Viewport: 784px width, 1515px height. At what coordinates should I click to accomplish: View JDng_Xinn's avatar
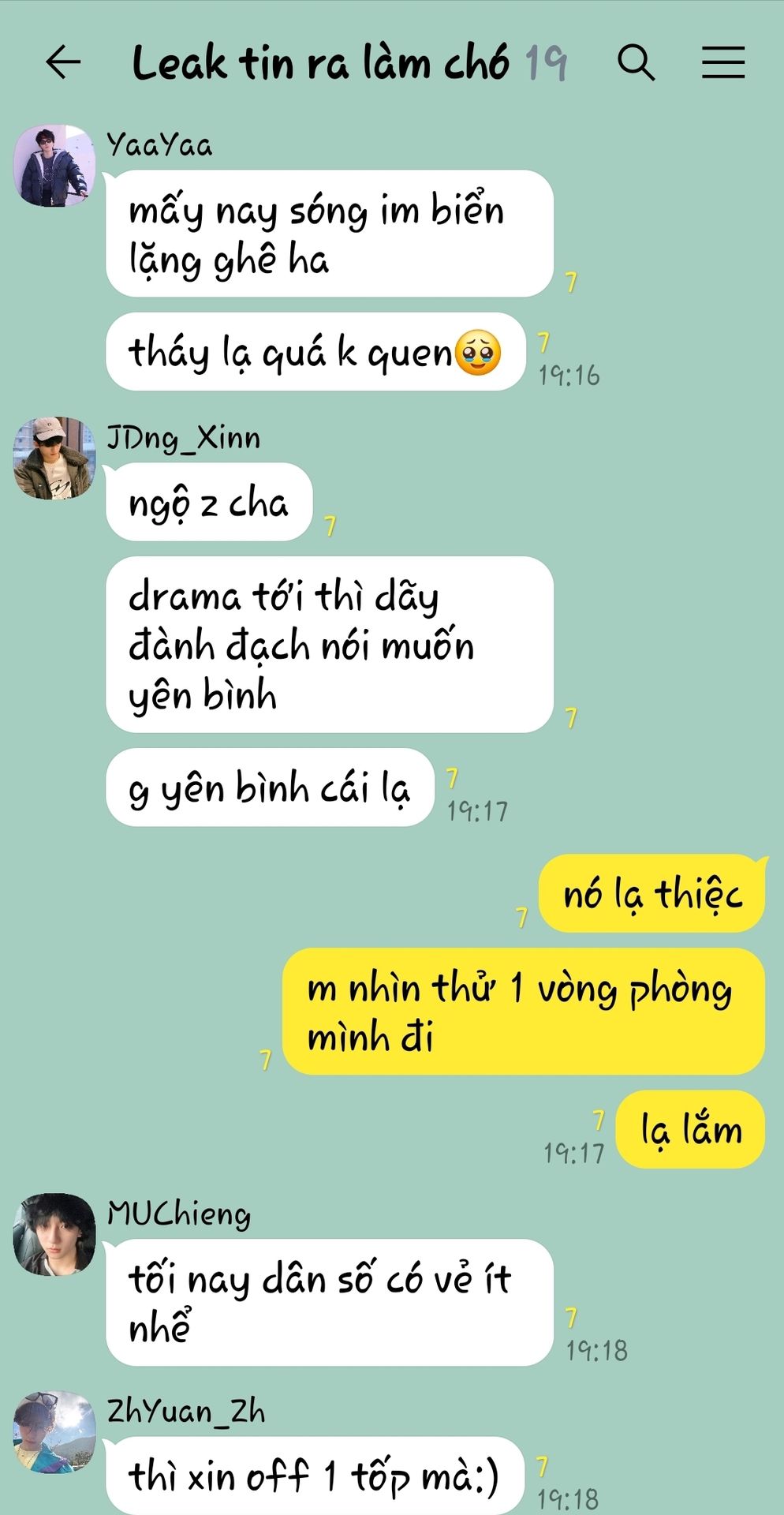[54, 458]
